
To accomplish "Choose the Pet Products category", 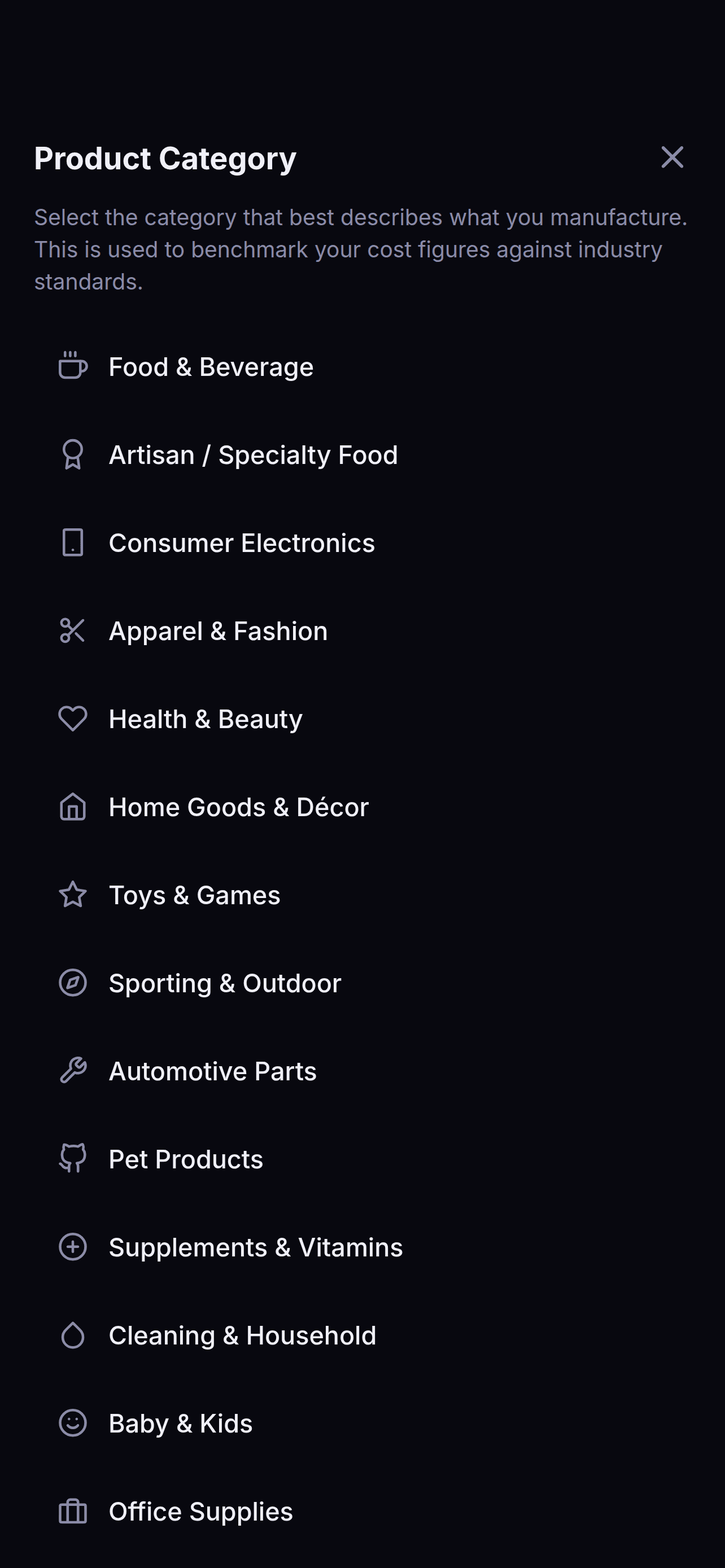I will click(x=186, y=1158).
